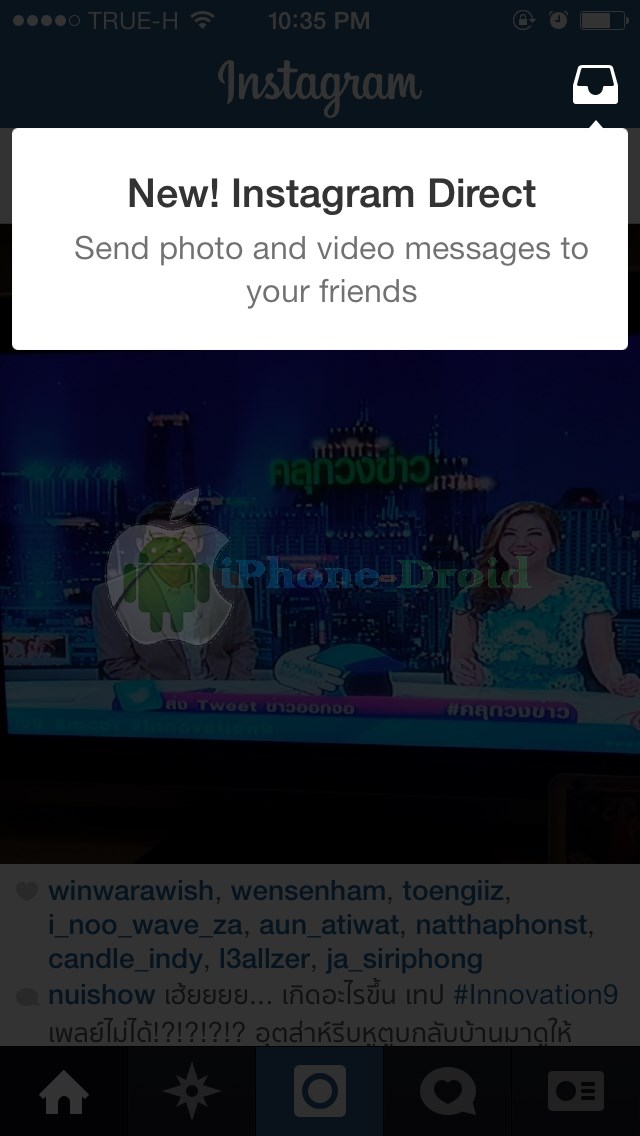Viewport: 640px width, 1136px height.
Task: Open the Instagram Direct inbox icon
Action: (595, 84)
